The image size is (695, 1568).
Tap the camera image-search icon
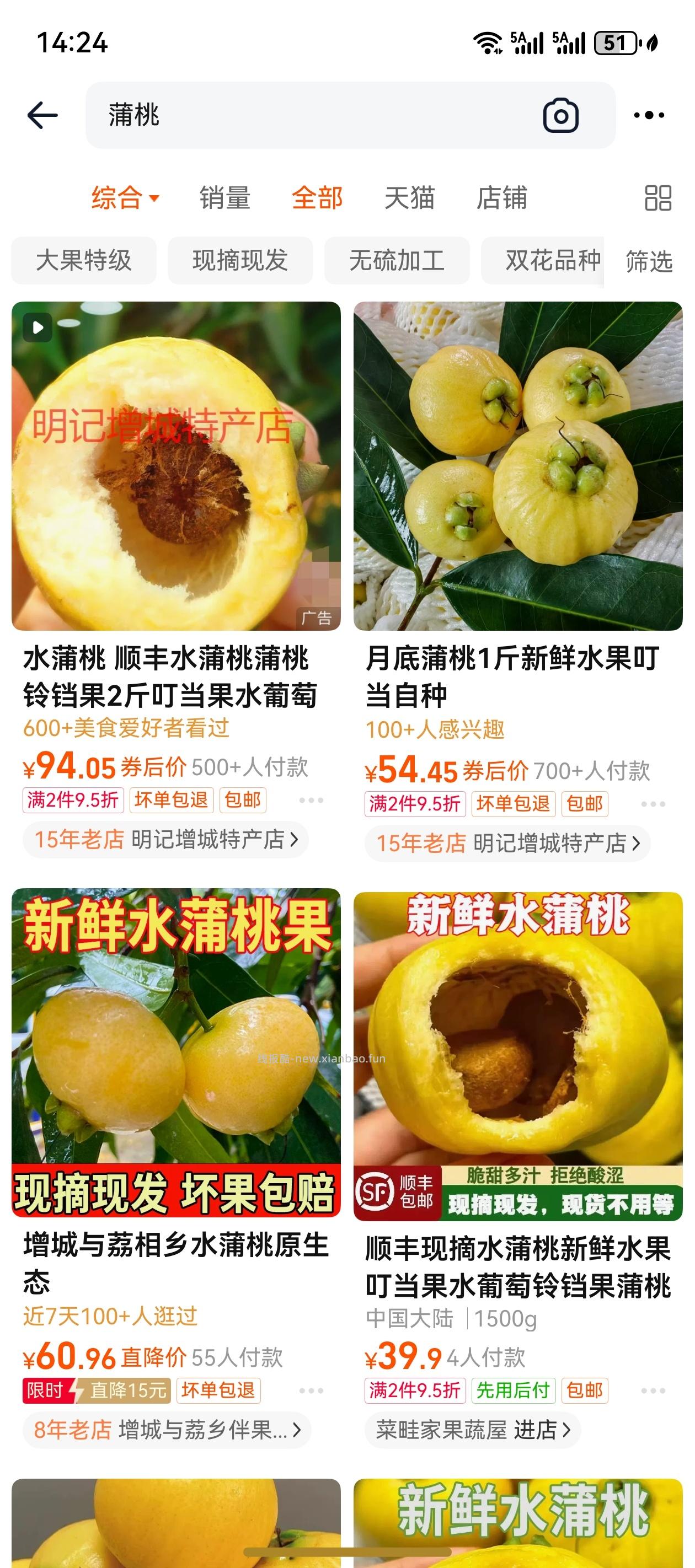pyautogui.click(x=561, y=116)
